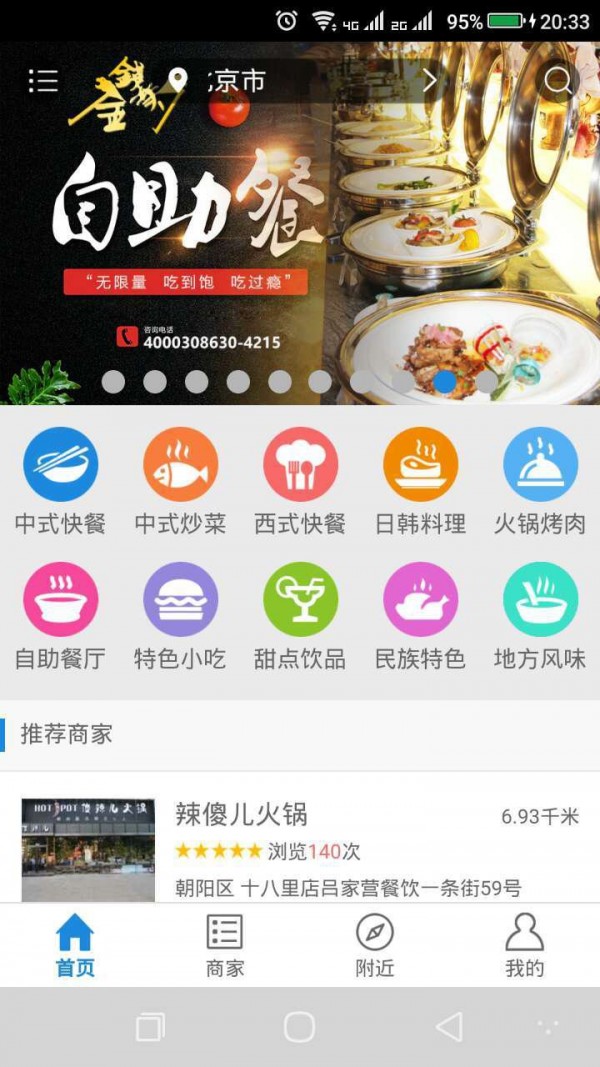Tap the 首页 home tab

[75, 945]
